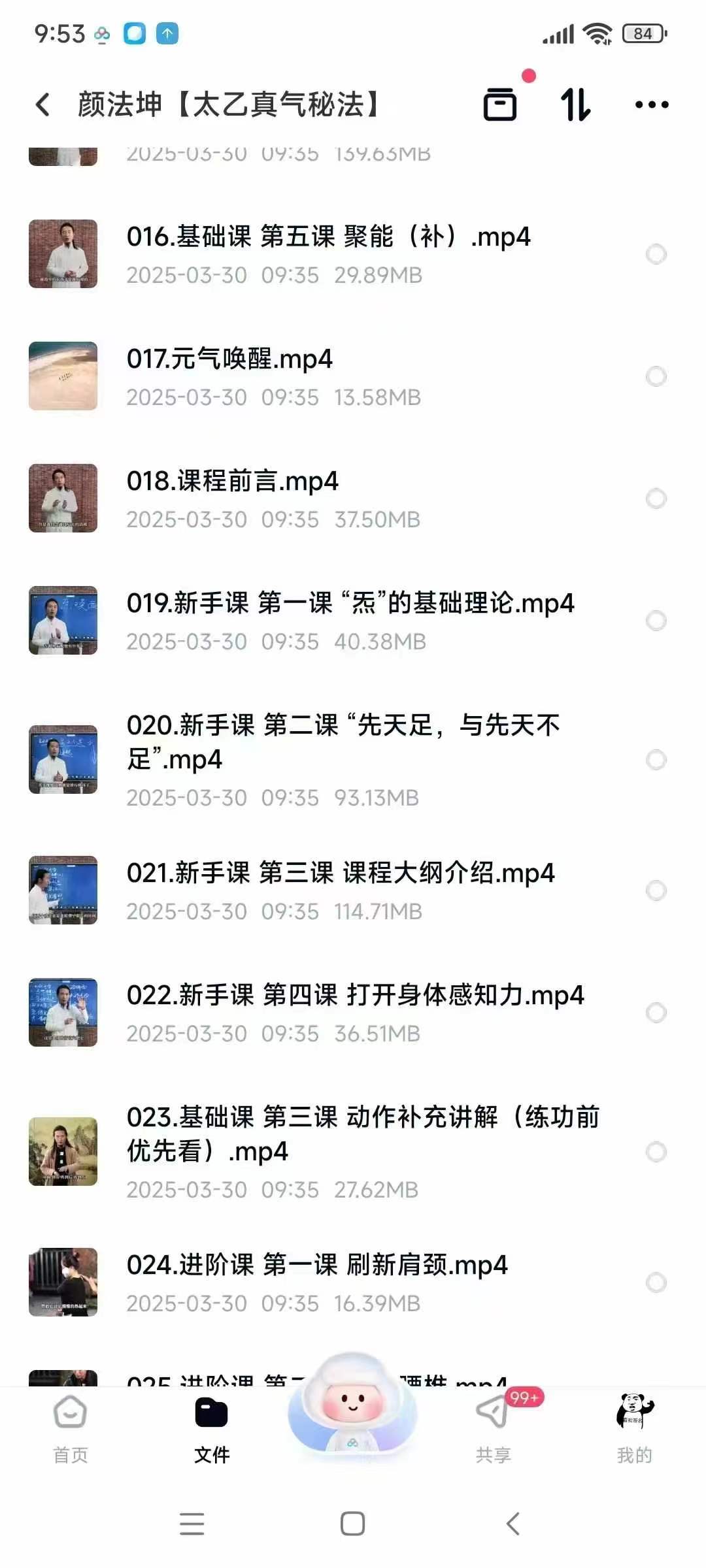Open the sort order options
The height and width of the screenshot is (1568, 706).
576,105
